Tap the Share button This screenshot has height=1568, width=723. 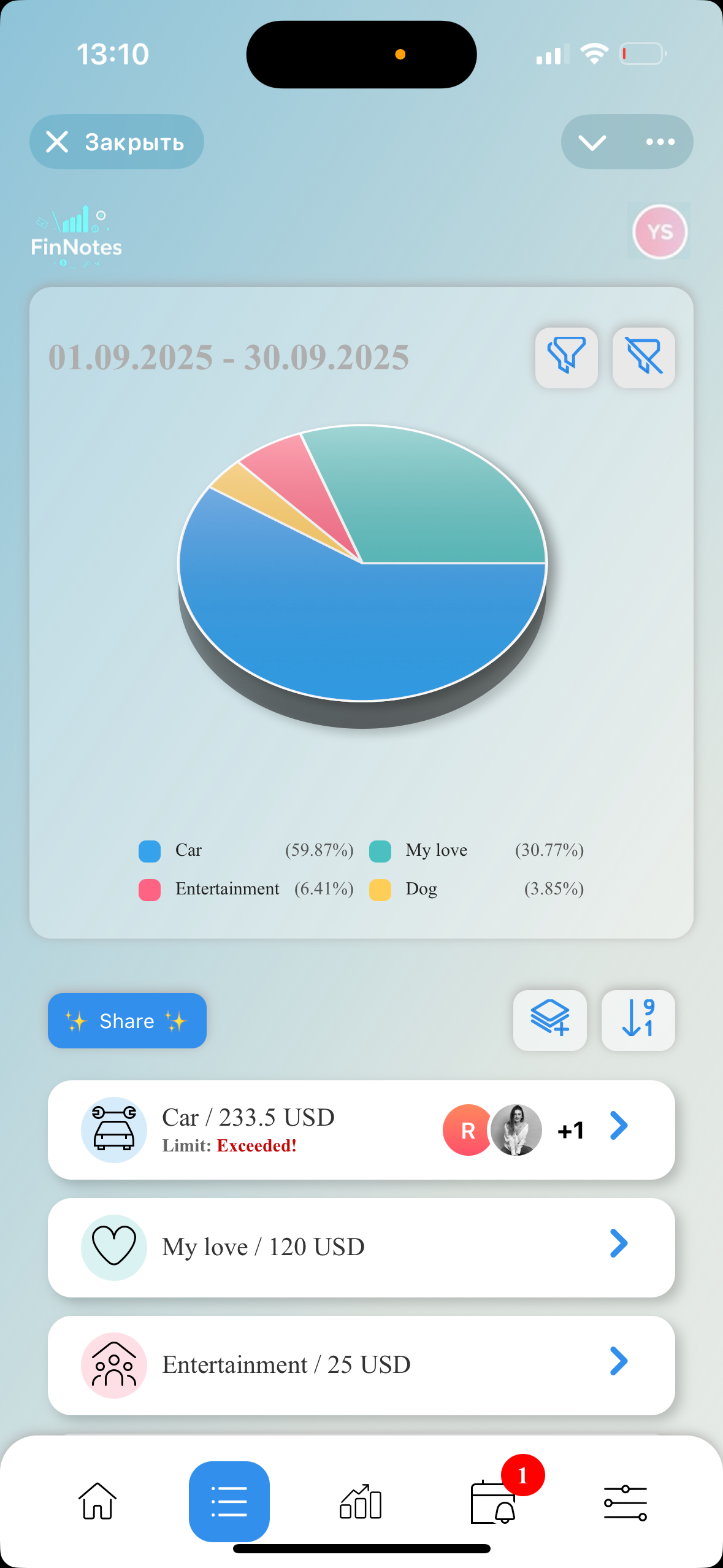(x=127, y=1021)
